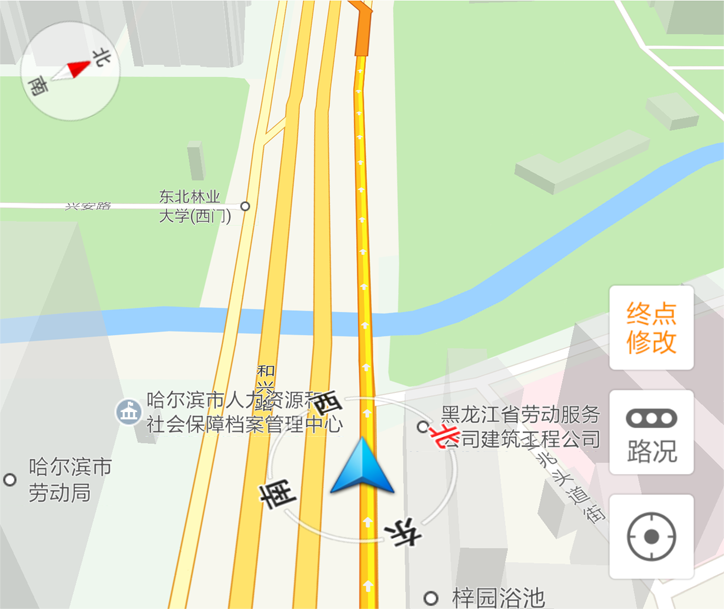The width and height of the screenshot is (724, 609).
Task: Tap 终点修改 to change the destination
Action: point(651,328)
